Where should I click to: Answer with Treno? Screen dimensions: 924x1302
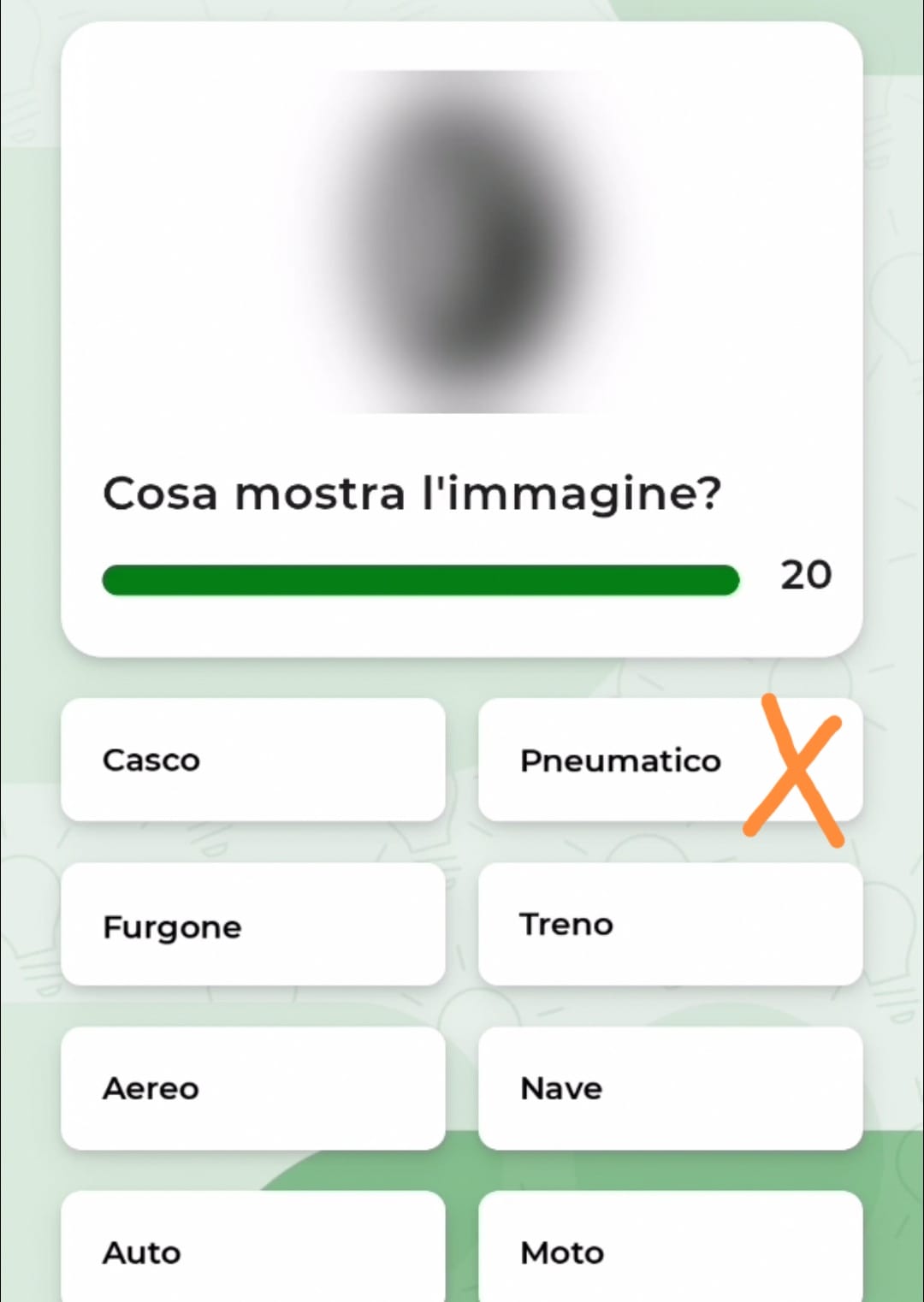point(670,925)
